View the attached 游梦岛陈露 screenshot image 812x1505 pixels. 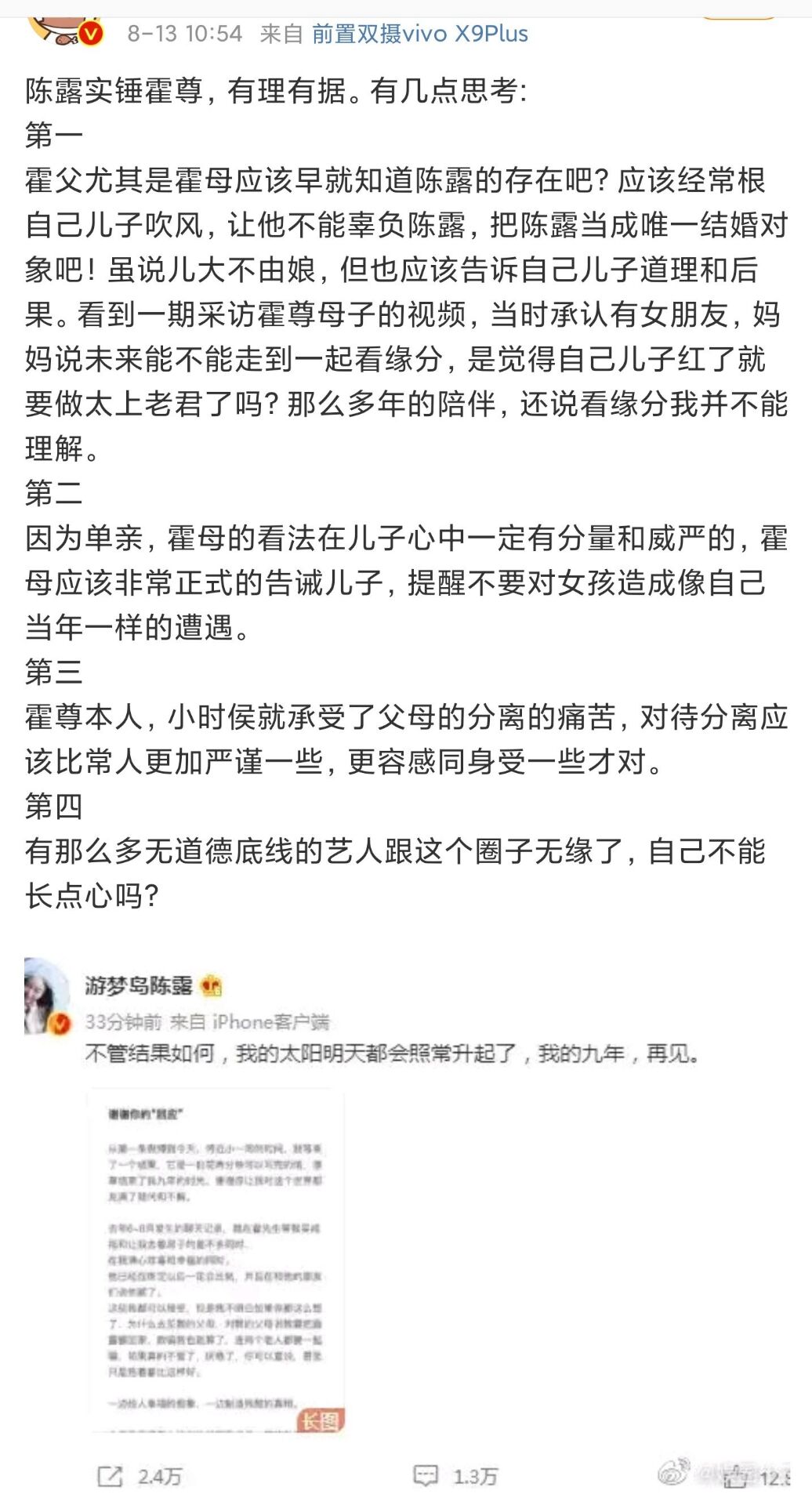217,1260
